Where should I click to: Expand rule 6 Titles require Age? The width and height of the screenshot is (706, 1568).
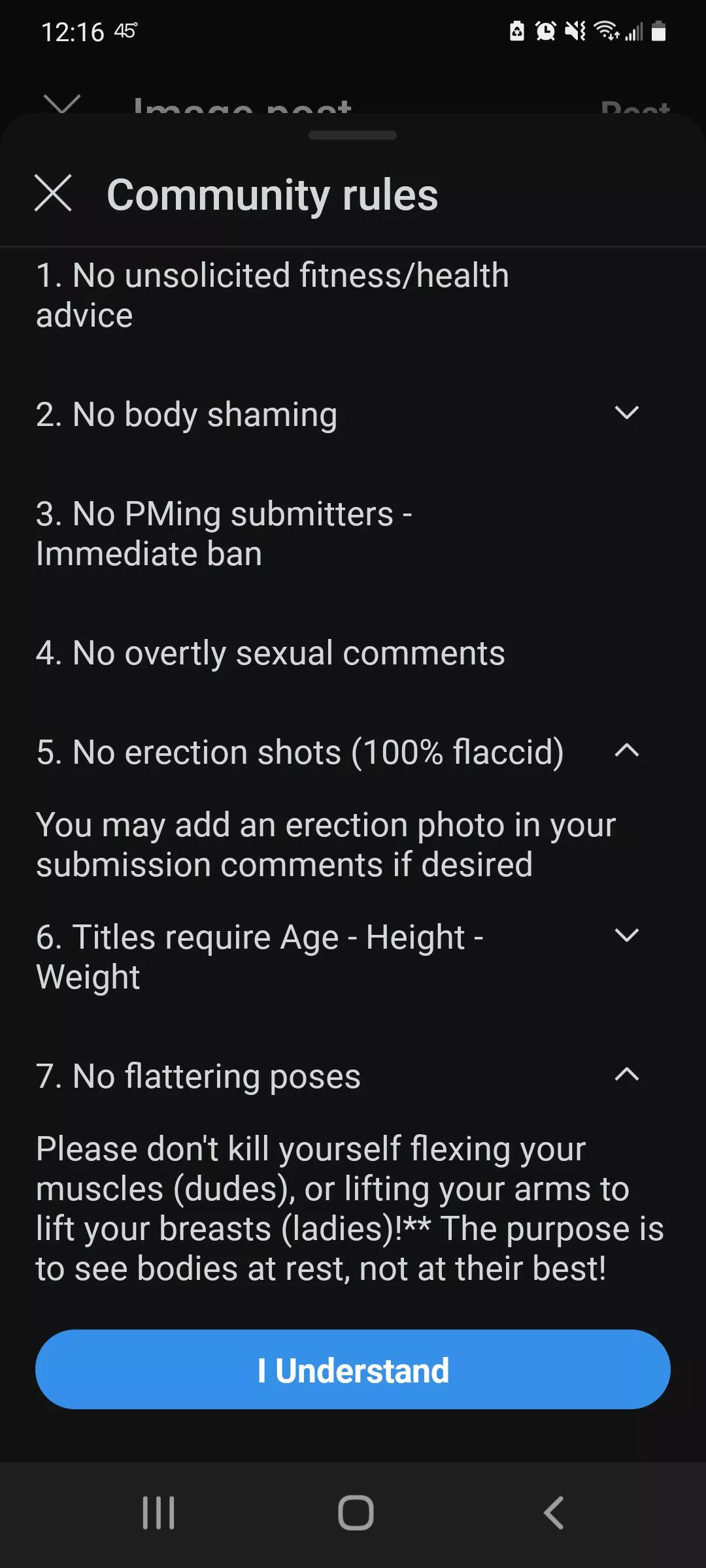coord(626,936)
